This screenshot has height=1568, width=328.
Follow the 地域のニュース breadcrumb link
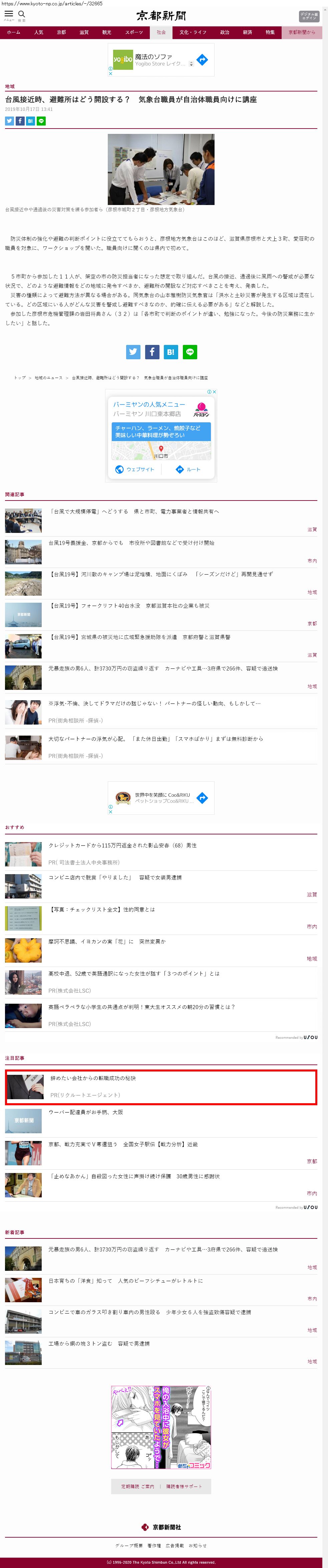coord(49,378)
